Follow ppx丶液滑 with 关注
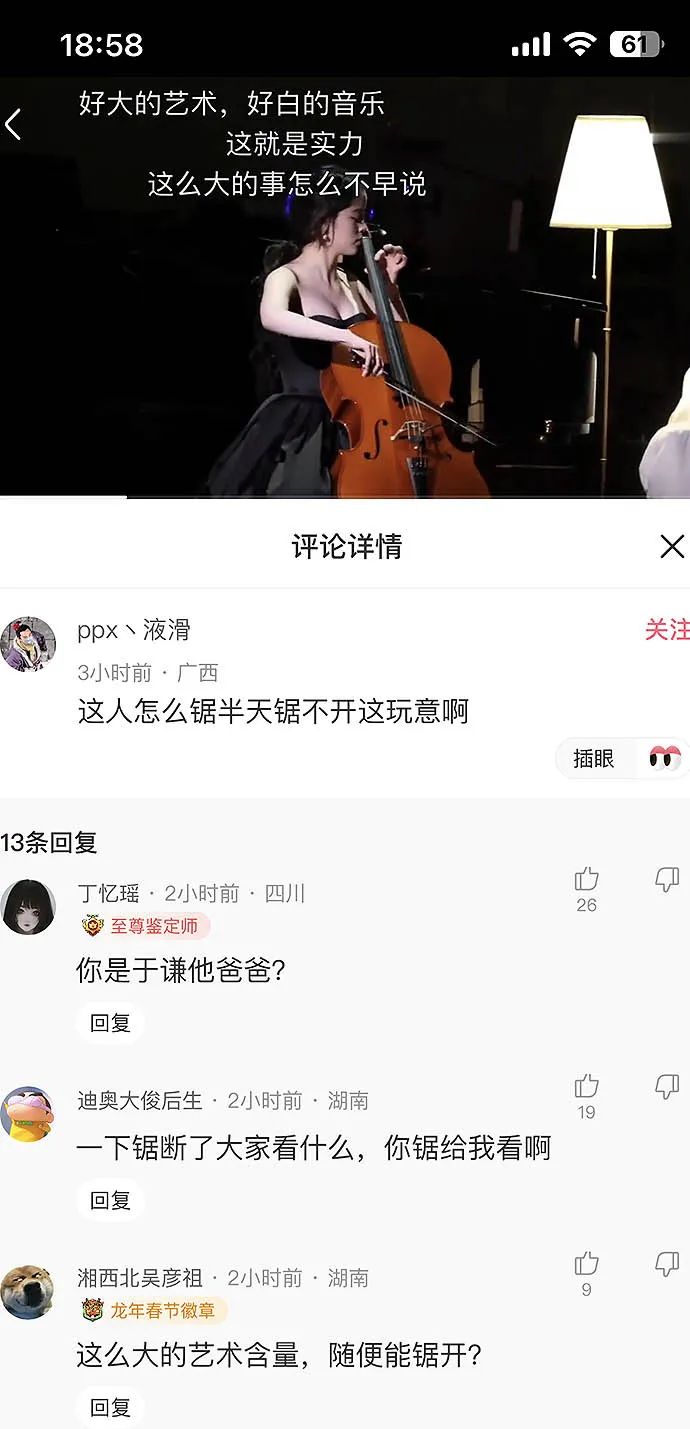This screenshot has height=1429, width=690. (x=667, y=629)
